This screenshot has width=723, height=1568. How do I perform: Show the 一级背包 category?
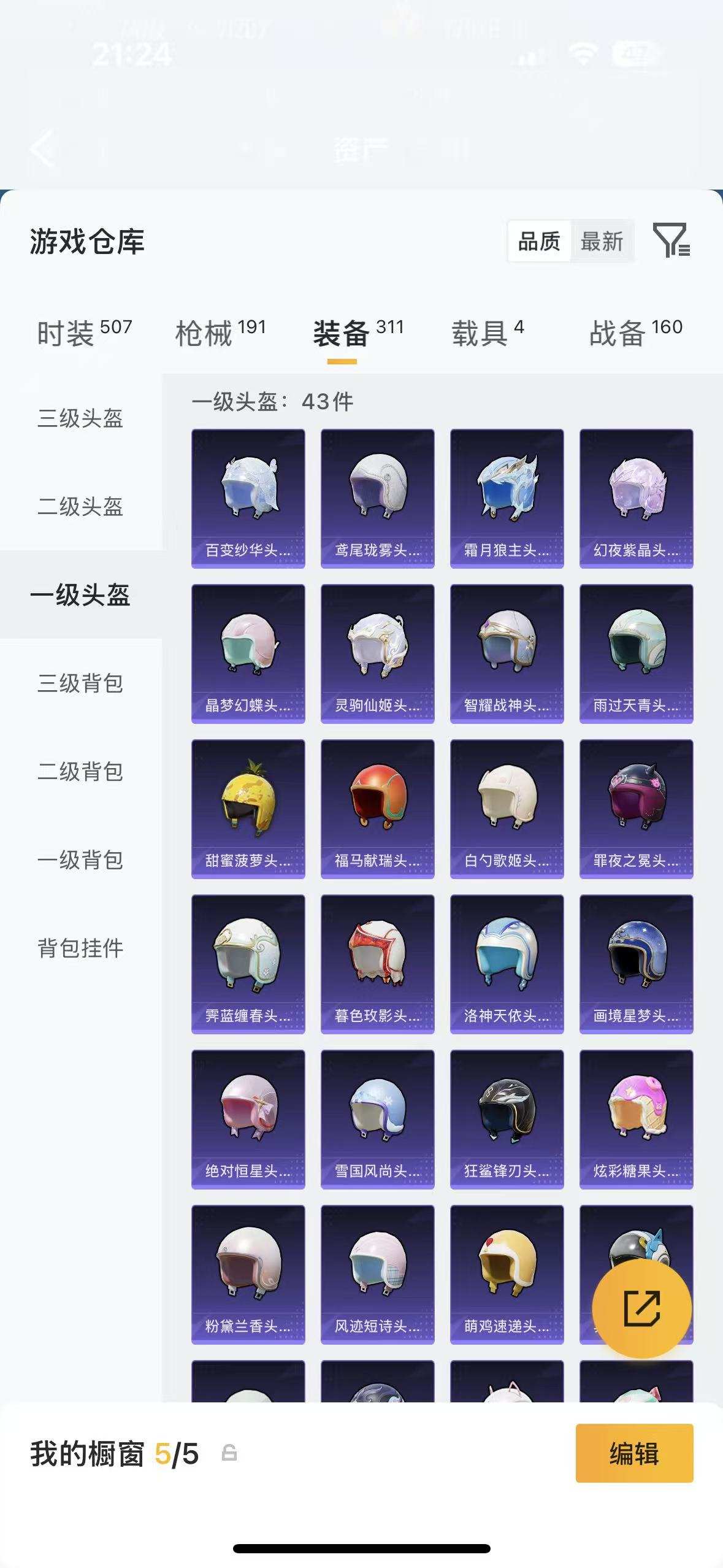pyautogui.click(x=80, y=860)
